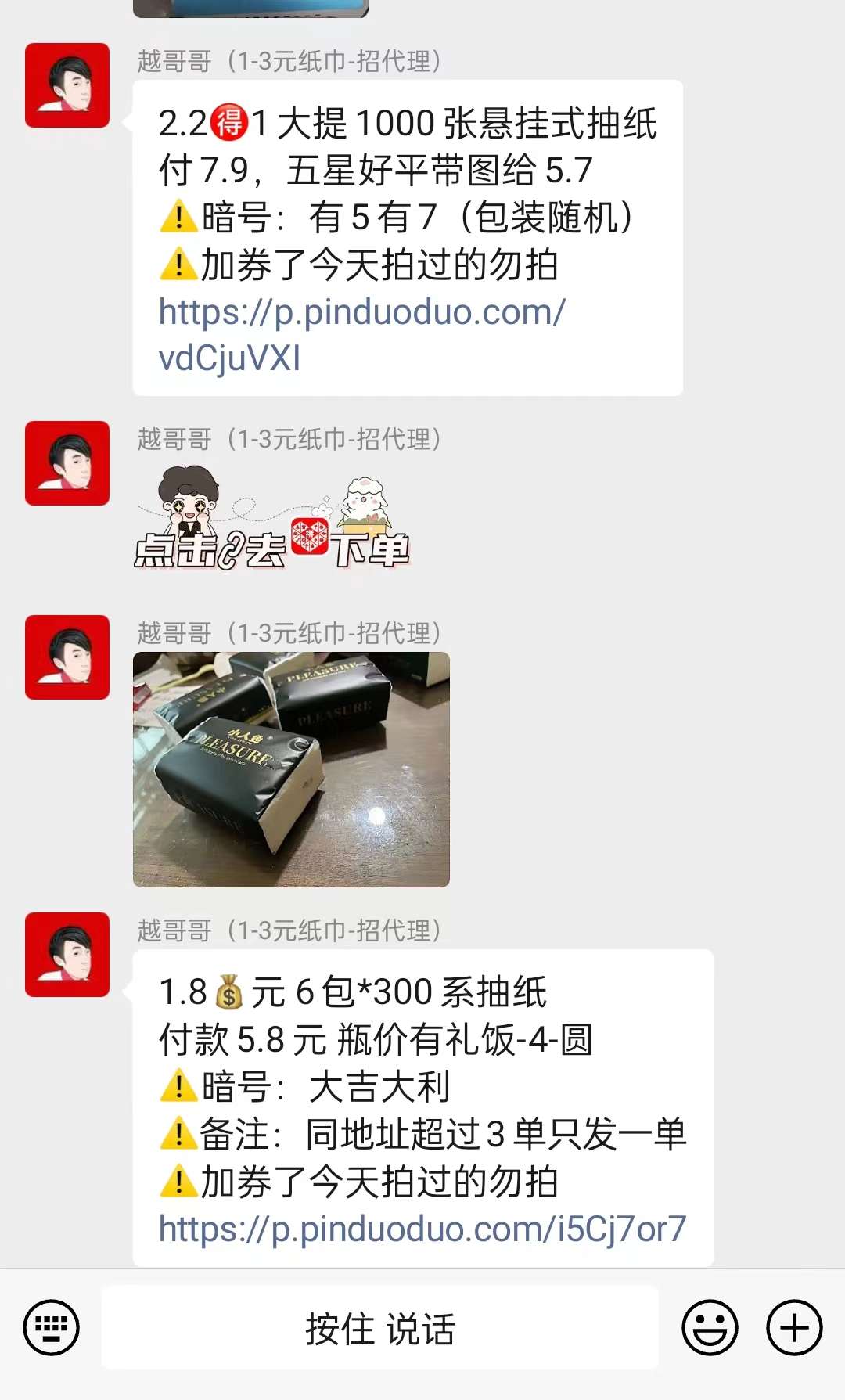The image size is (845, 1400).
Task: Open the plus attachment menu
Action: [794, 1327]
